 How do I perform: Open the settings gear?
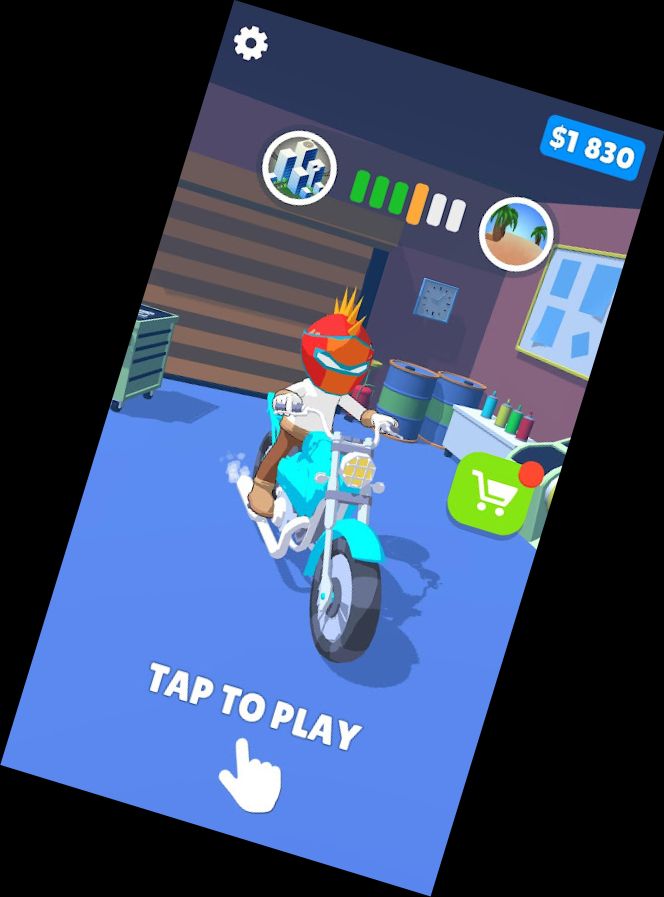pyautogui.click(x=250, y=43)
